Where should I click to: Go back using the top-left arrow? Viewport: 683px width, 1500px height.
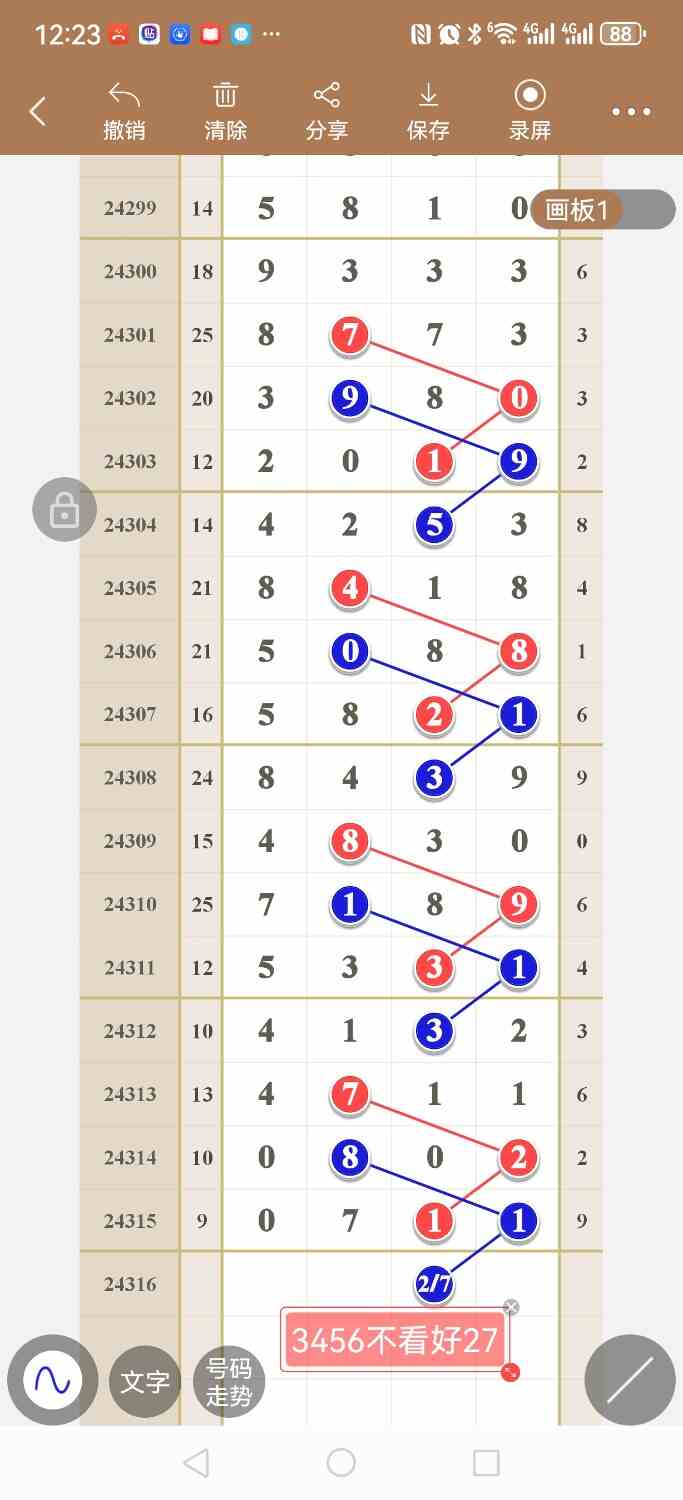(x=38, y=111)
